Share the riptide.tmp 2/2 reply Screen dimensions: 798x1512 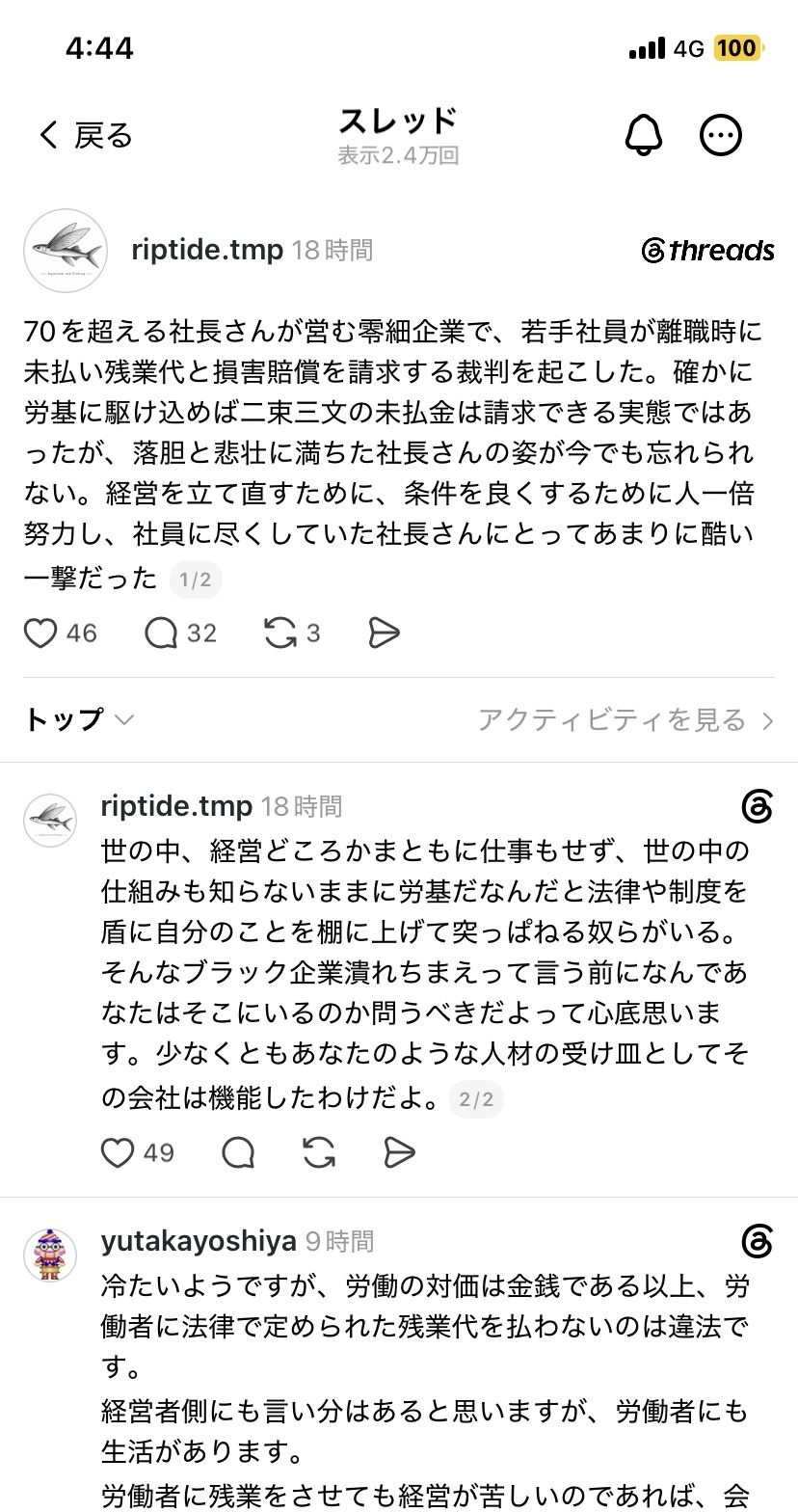coord(399,1152)
